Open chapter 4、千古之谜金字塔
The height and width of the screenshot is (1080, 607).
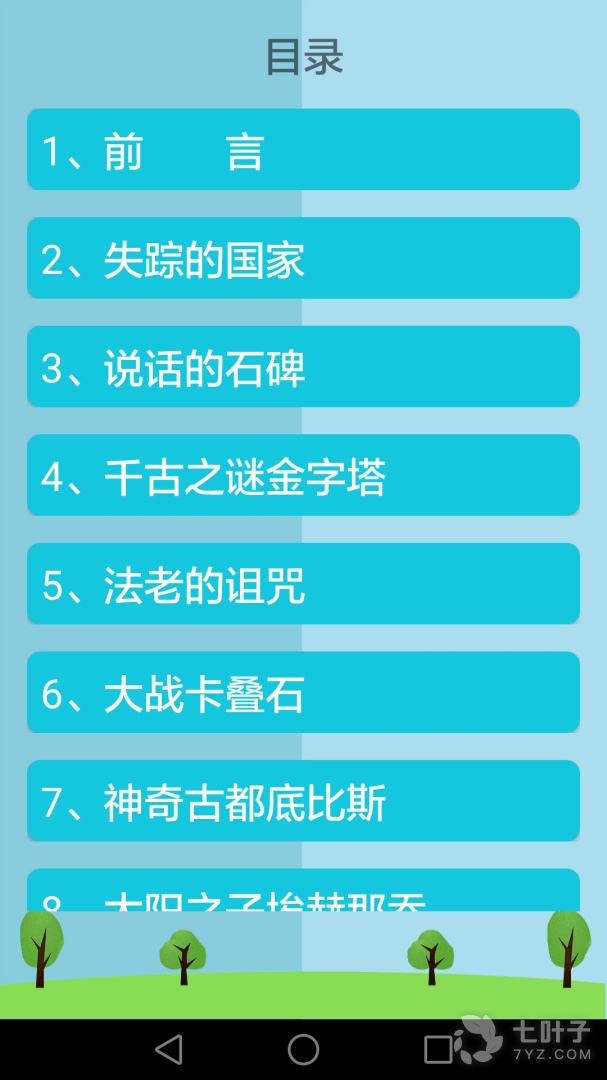point(303,476)
